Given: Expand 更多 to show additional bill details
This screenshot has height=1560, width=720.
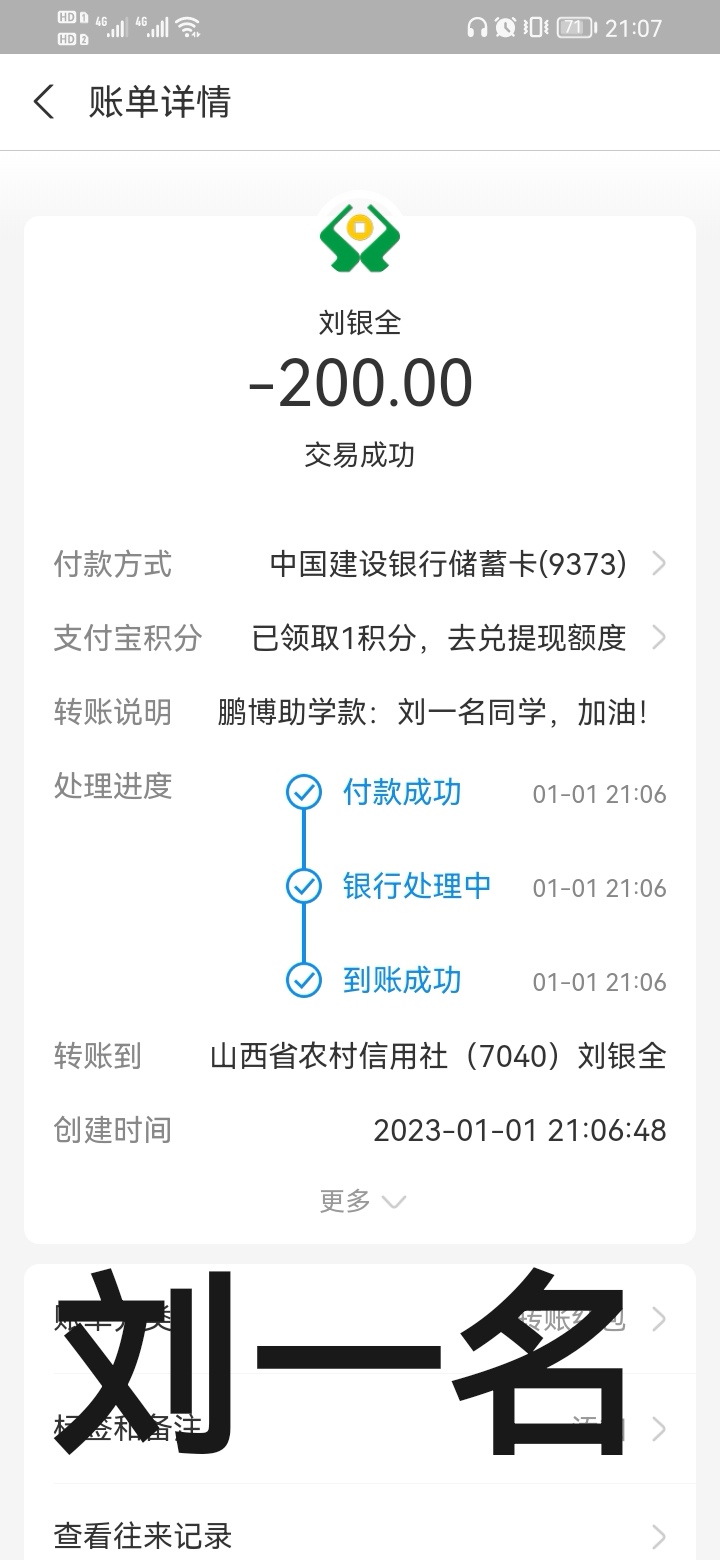Looking at the screenshot, I should tap(364, 1200).
